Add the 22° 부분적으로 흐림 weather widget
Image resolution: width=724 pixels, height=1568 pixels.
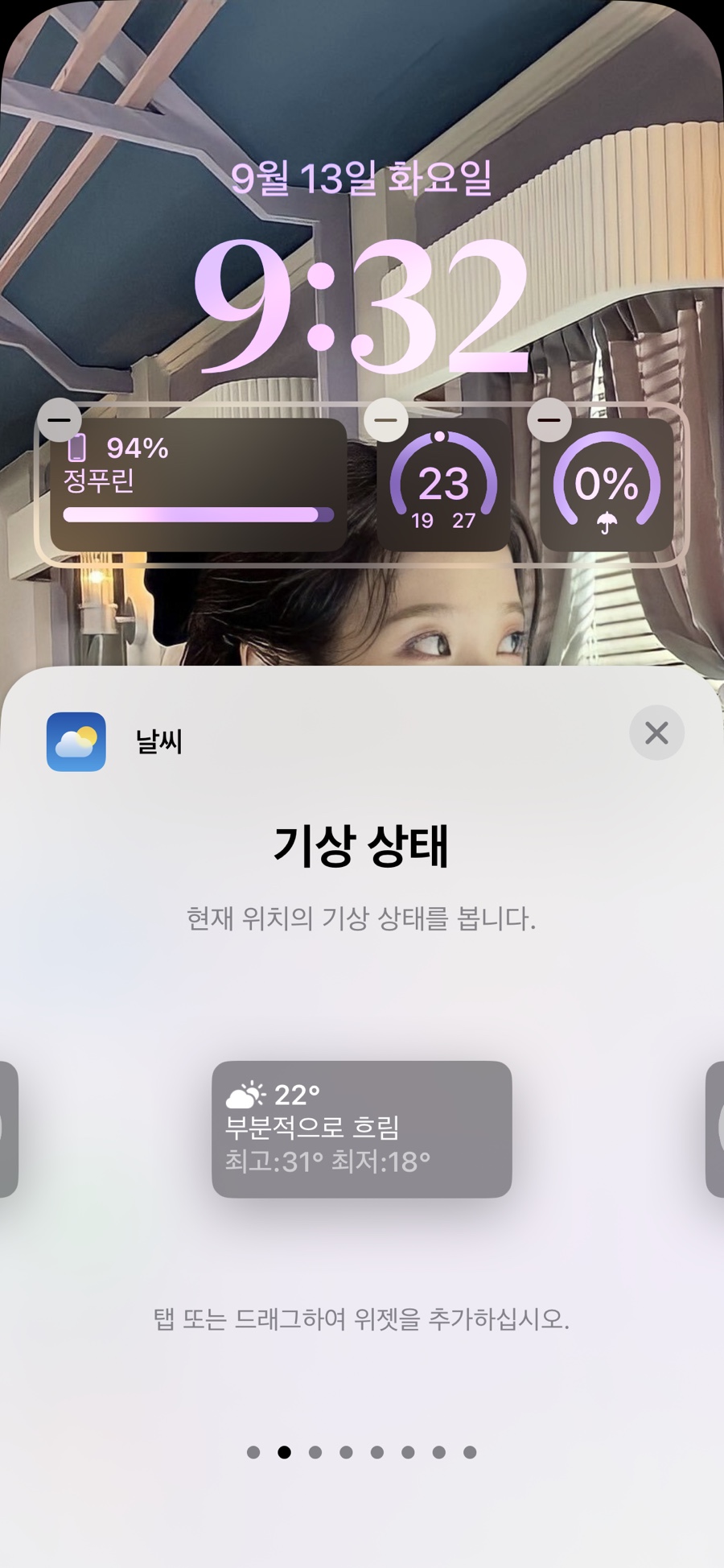361,1129
